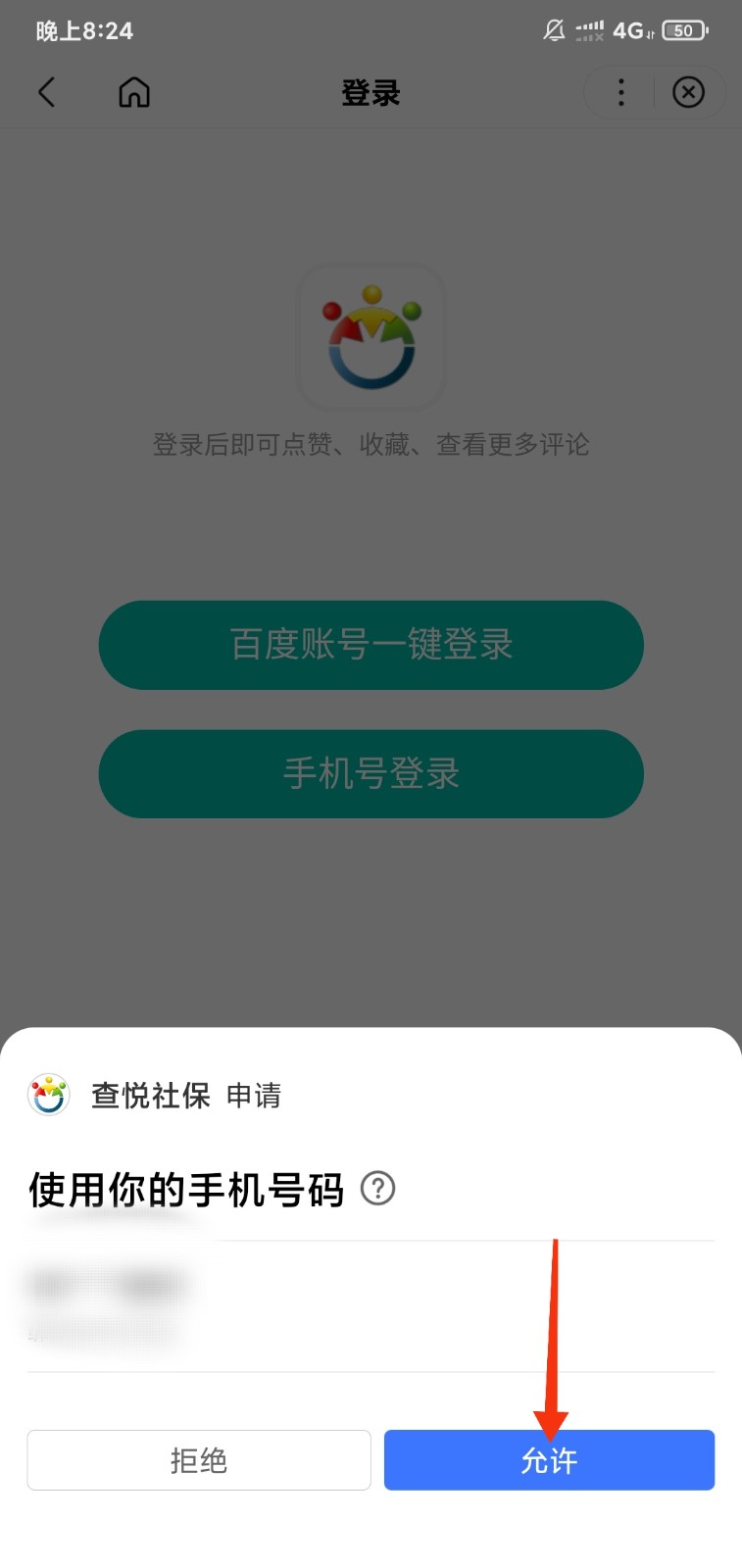Tap the large 查悦社保 app logo

point(371,336)
